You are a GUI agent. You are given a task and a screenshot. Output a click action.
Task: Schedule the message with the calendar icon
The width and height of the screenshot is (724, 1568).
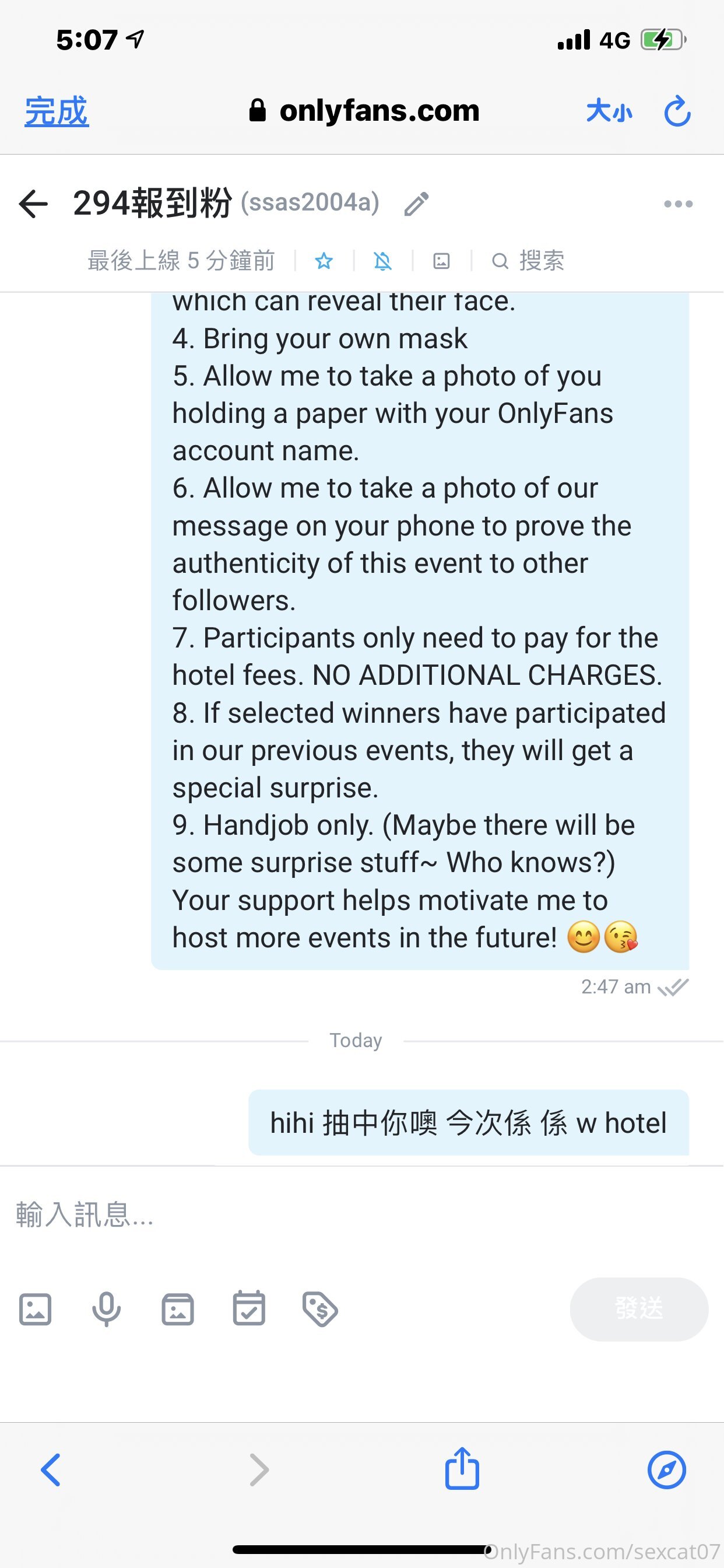tap(249, 1308)
